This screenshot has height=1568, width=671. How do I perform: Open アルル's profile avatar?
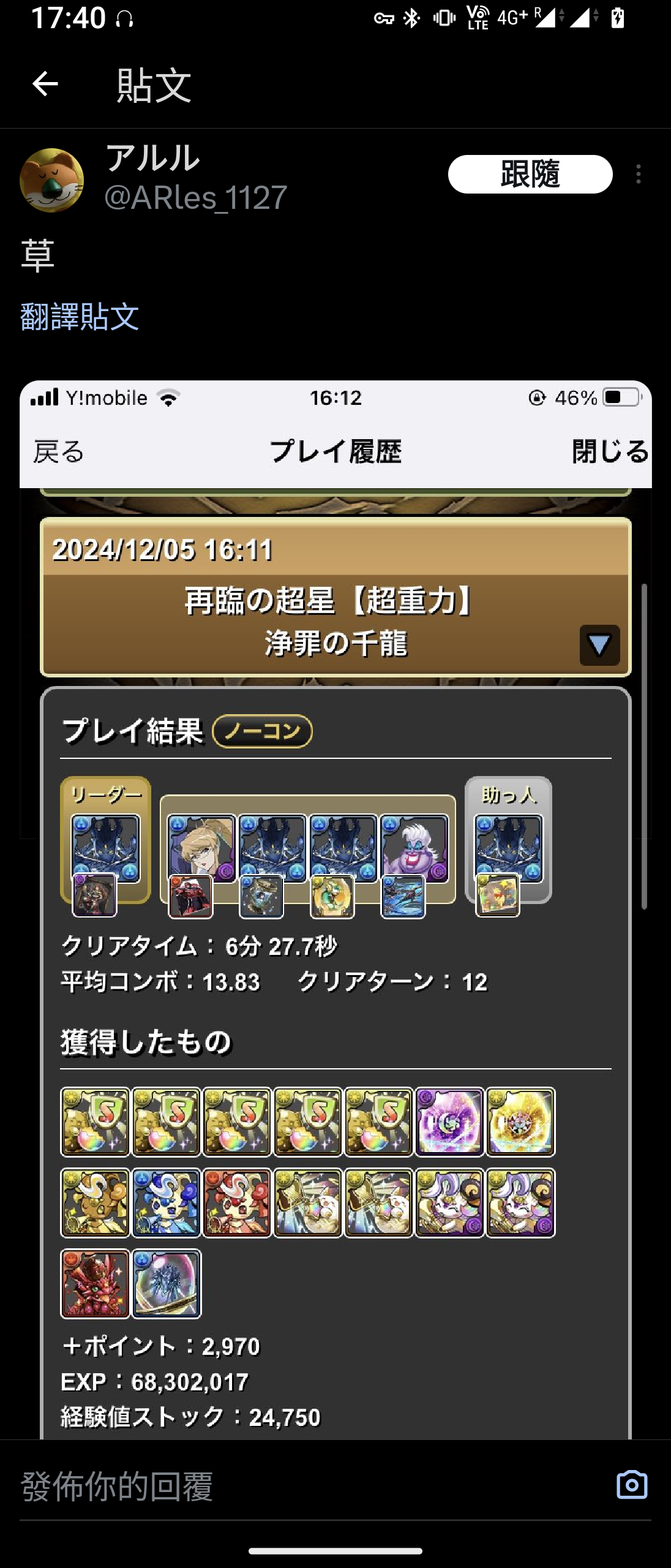[x=52, y=180]
